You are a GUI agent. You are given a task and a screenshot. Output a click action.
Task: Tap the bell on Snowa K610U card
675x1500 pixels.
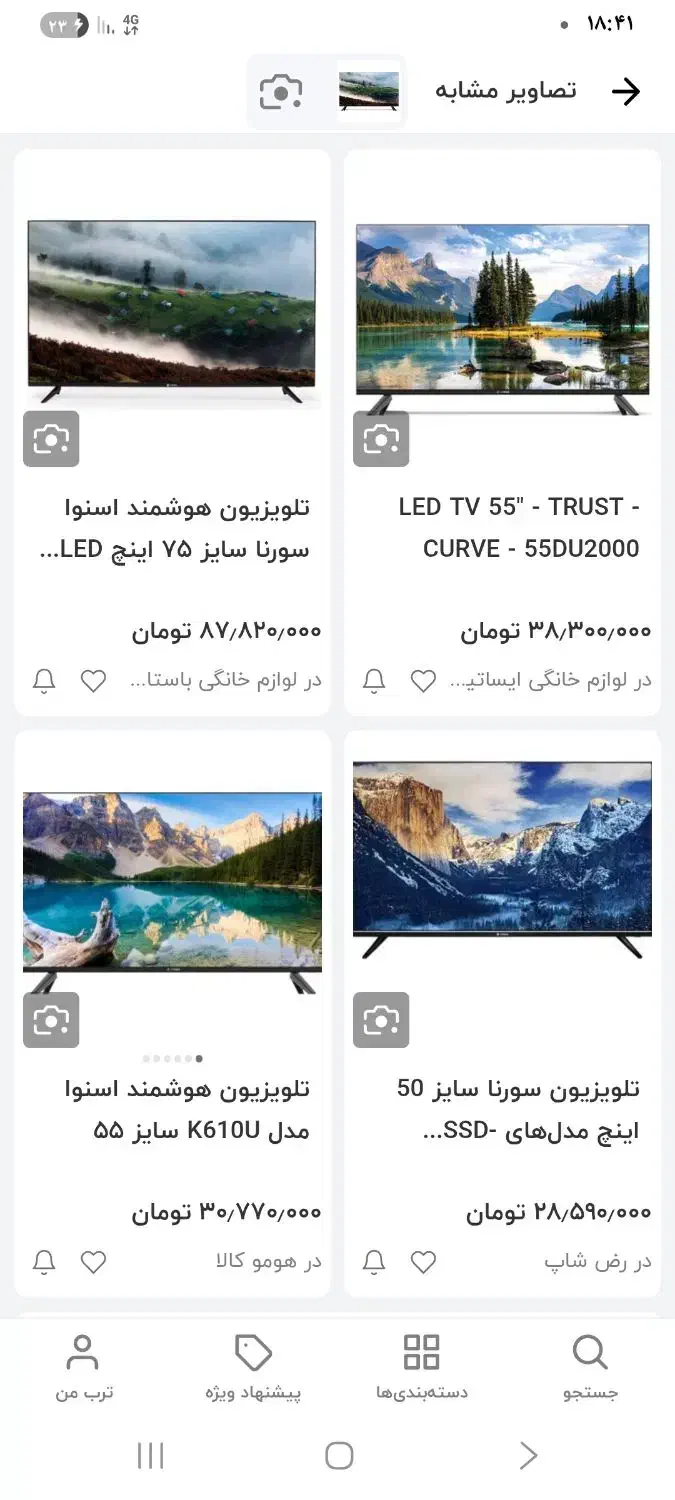[x=44, y=1262]
